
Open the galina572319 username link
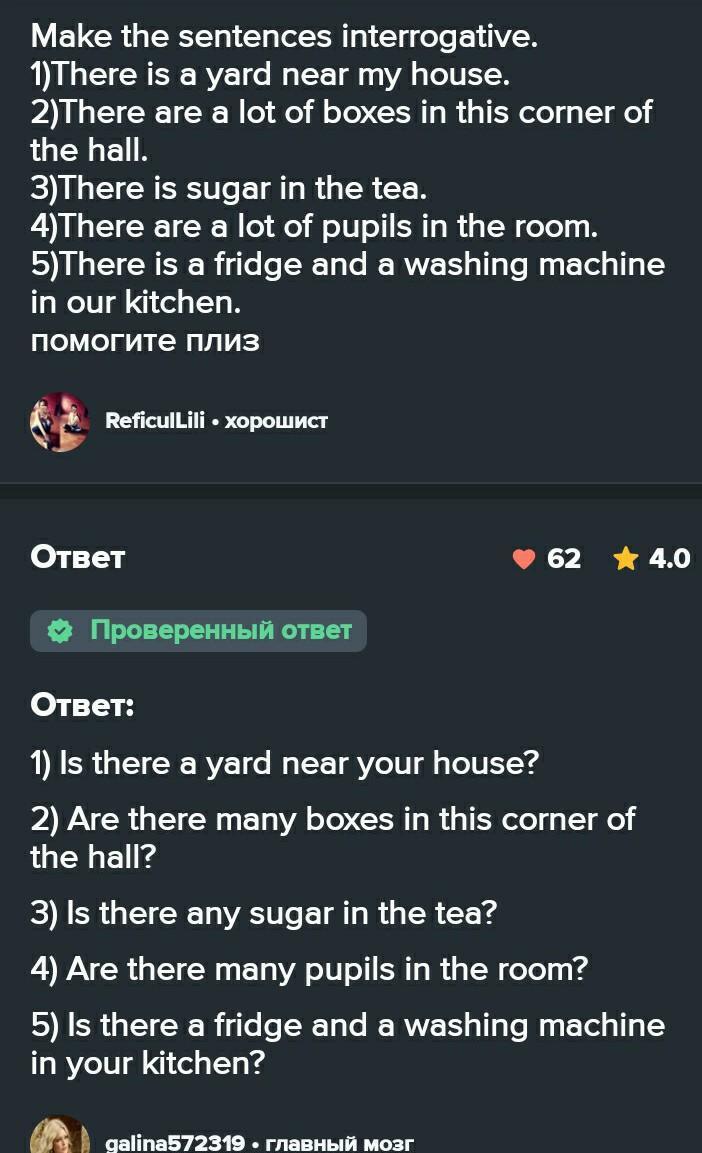(x=175, y=1143)
